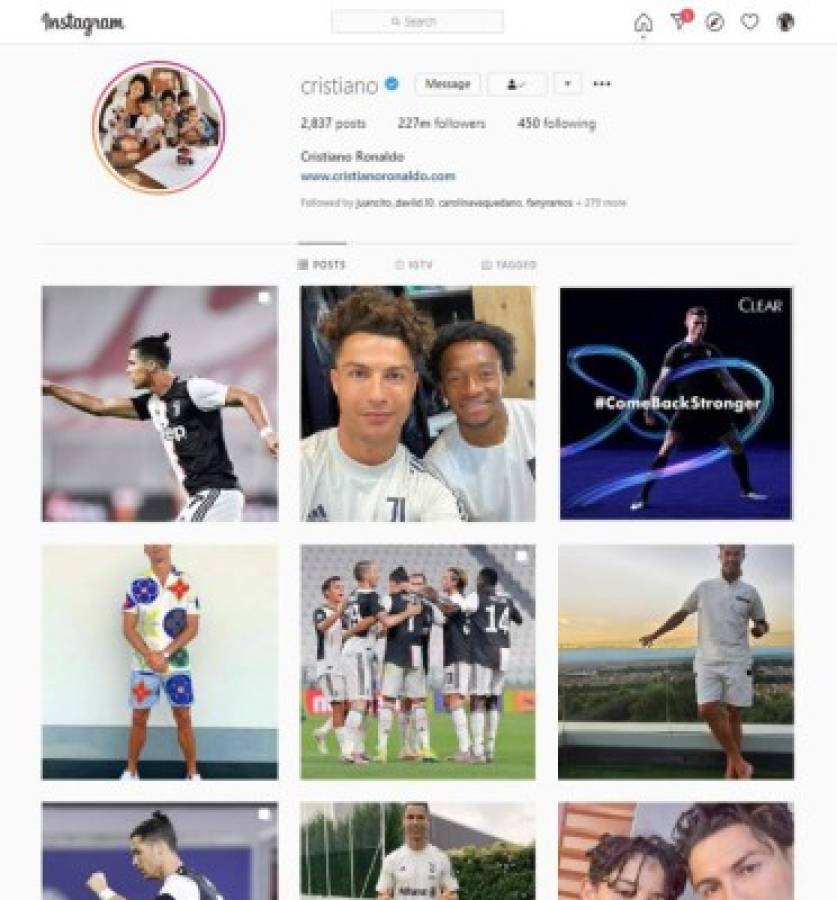837x900 pixels.
Task: Go to the Instagram home feed
Action: point(643,22)
